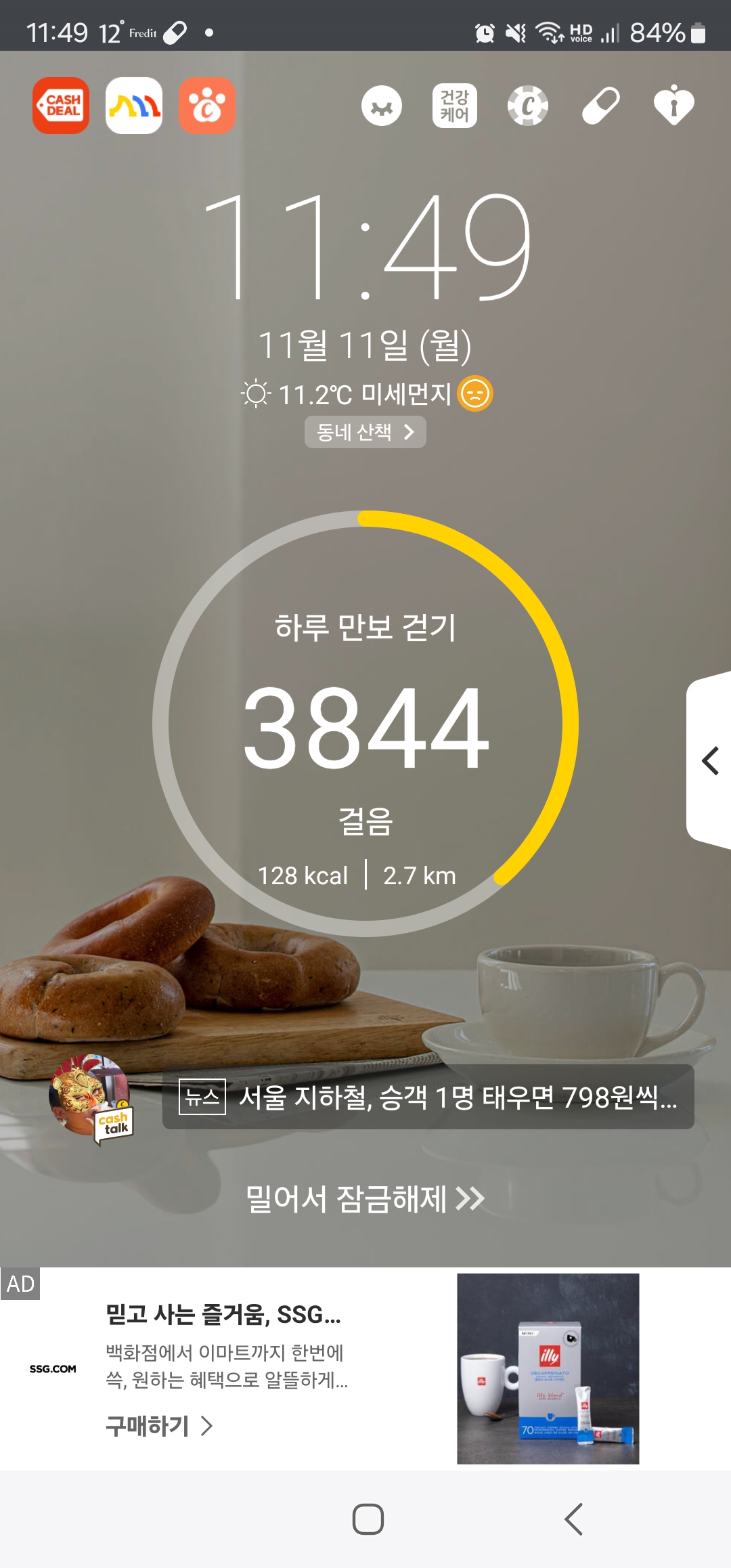This screenshot has height=1568, width=731.
Task: Open the pill capsule icon
Action: click(601, 106)
